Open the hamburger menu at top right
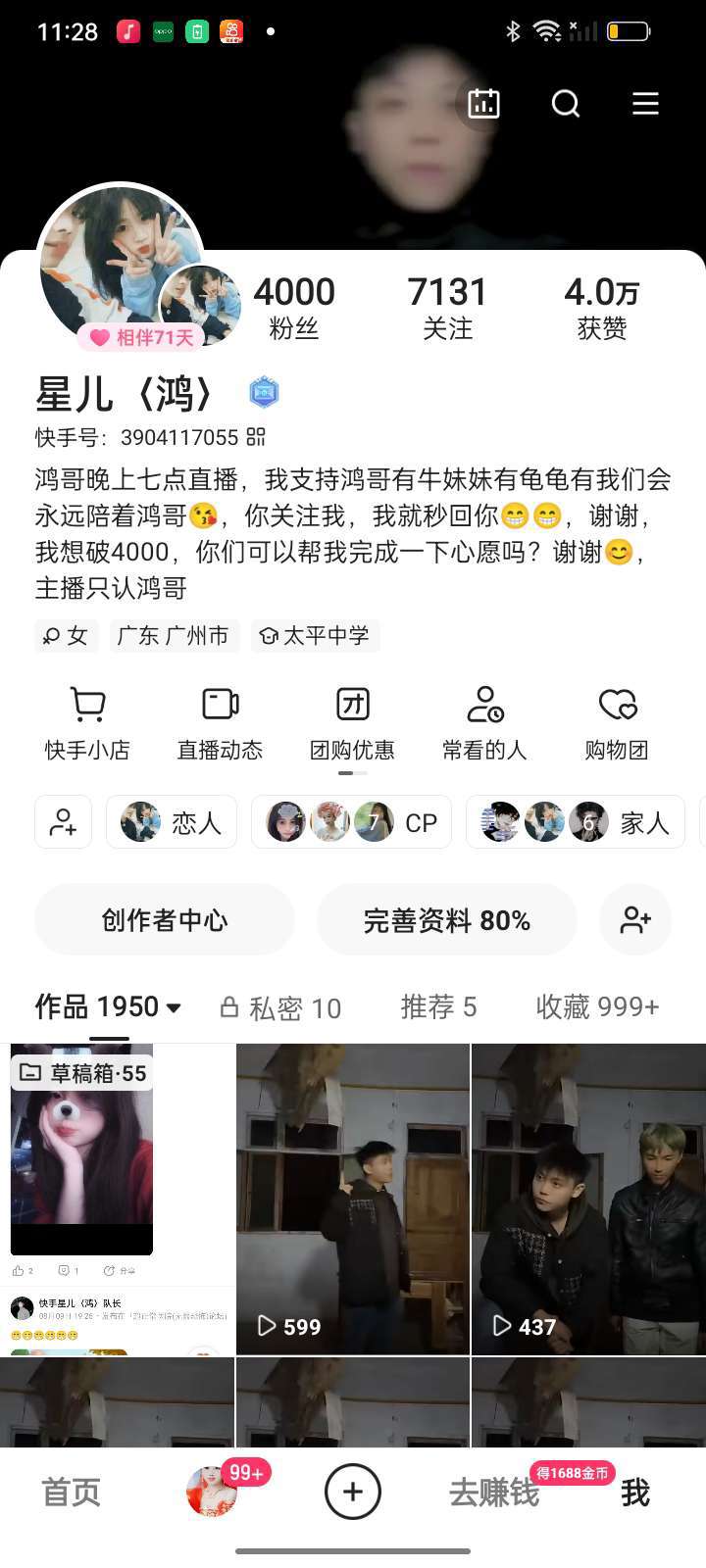This screenshot has height=1568, width=706. point(645,104)
